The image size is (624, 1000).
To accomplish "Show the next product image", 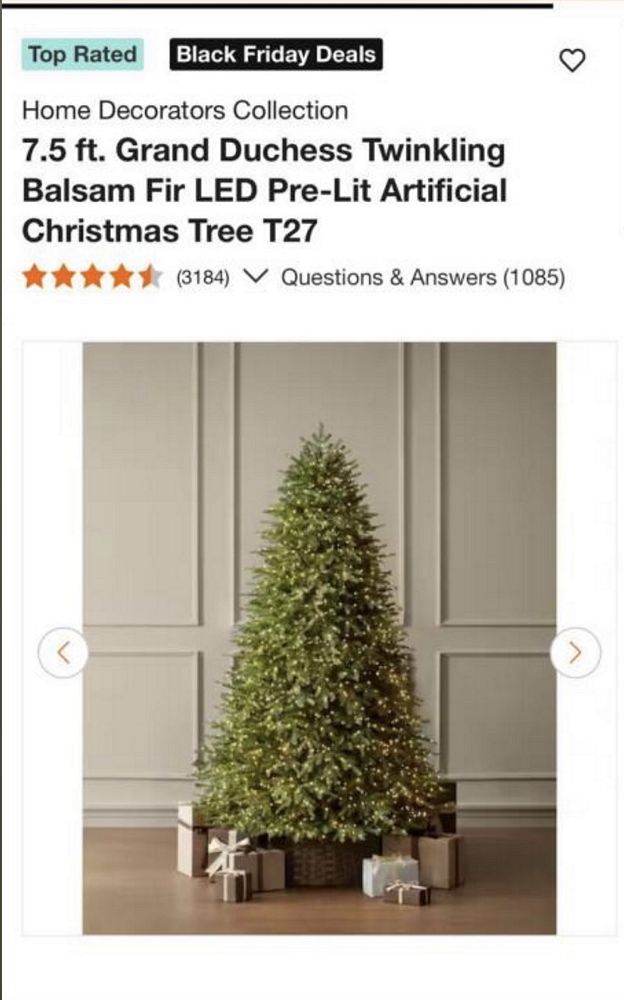I will [x=575, y=653].
